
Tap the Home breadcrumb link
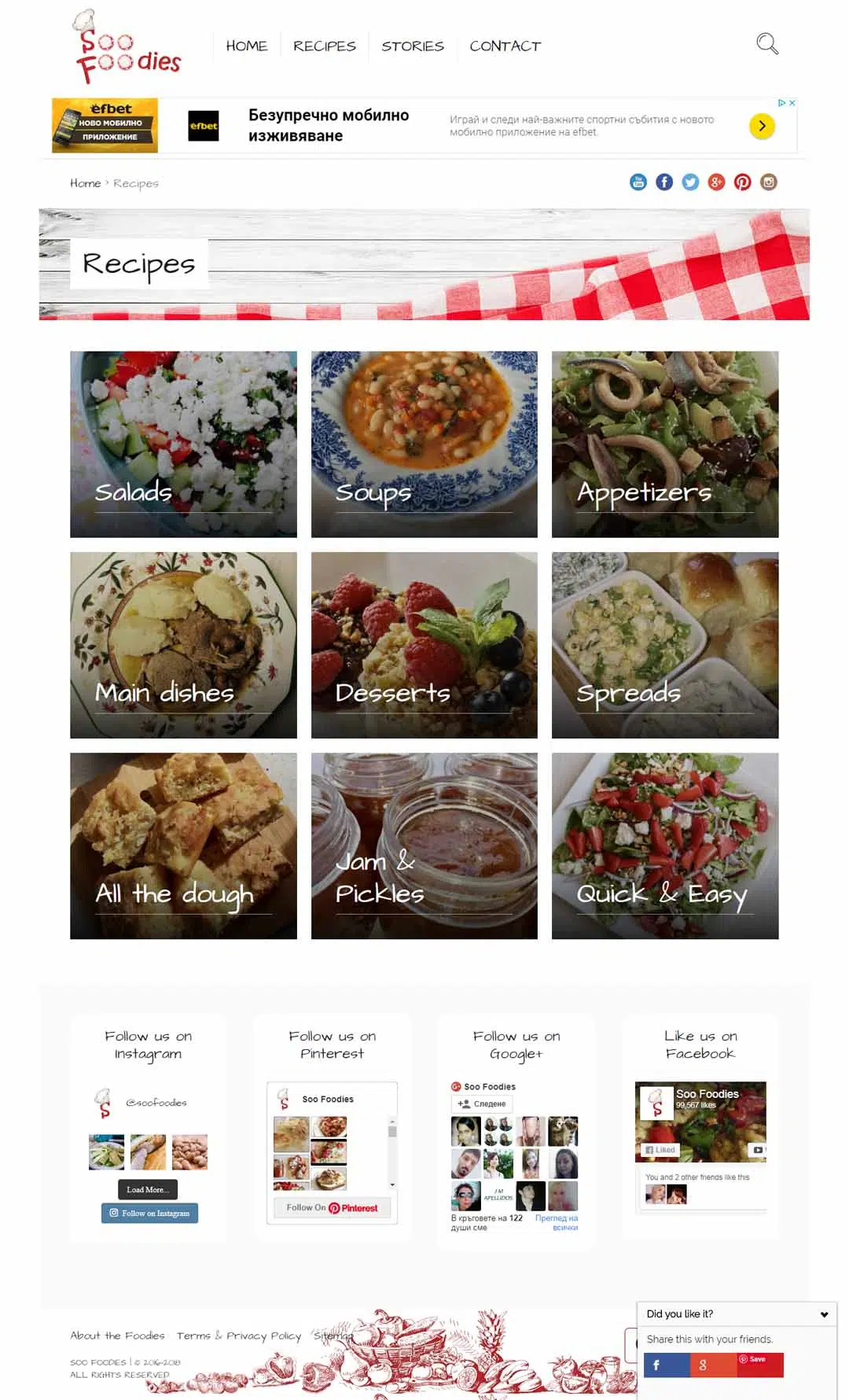tap(85, 183)
